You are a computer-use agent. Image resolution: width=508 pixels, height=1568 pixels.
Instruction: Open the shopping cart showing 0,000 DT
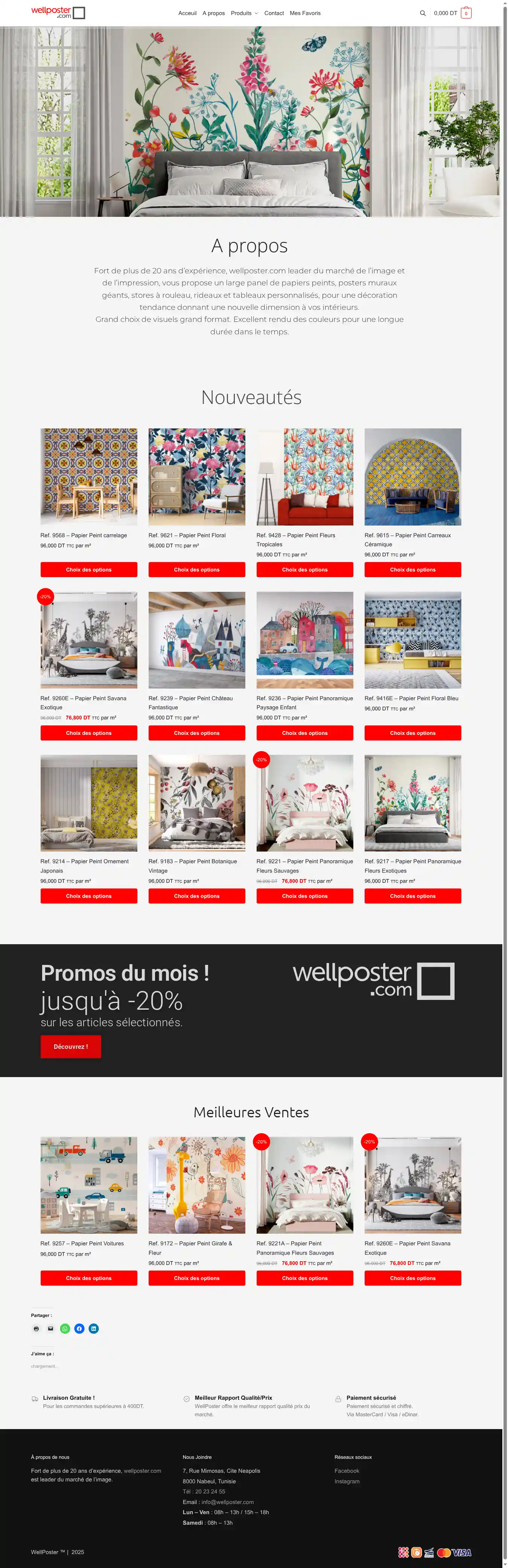tap(452, 13)
